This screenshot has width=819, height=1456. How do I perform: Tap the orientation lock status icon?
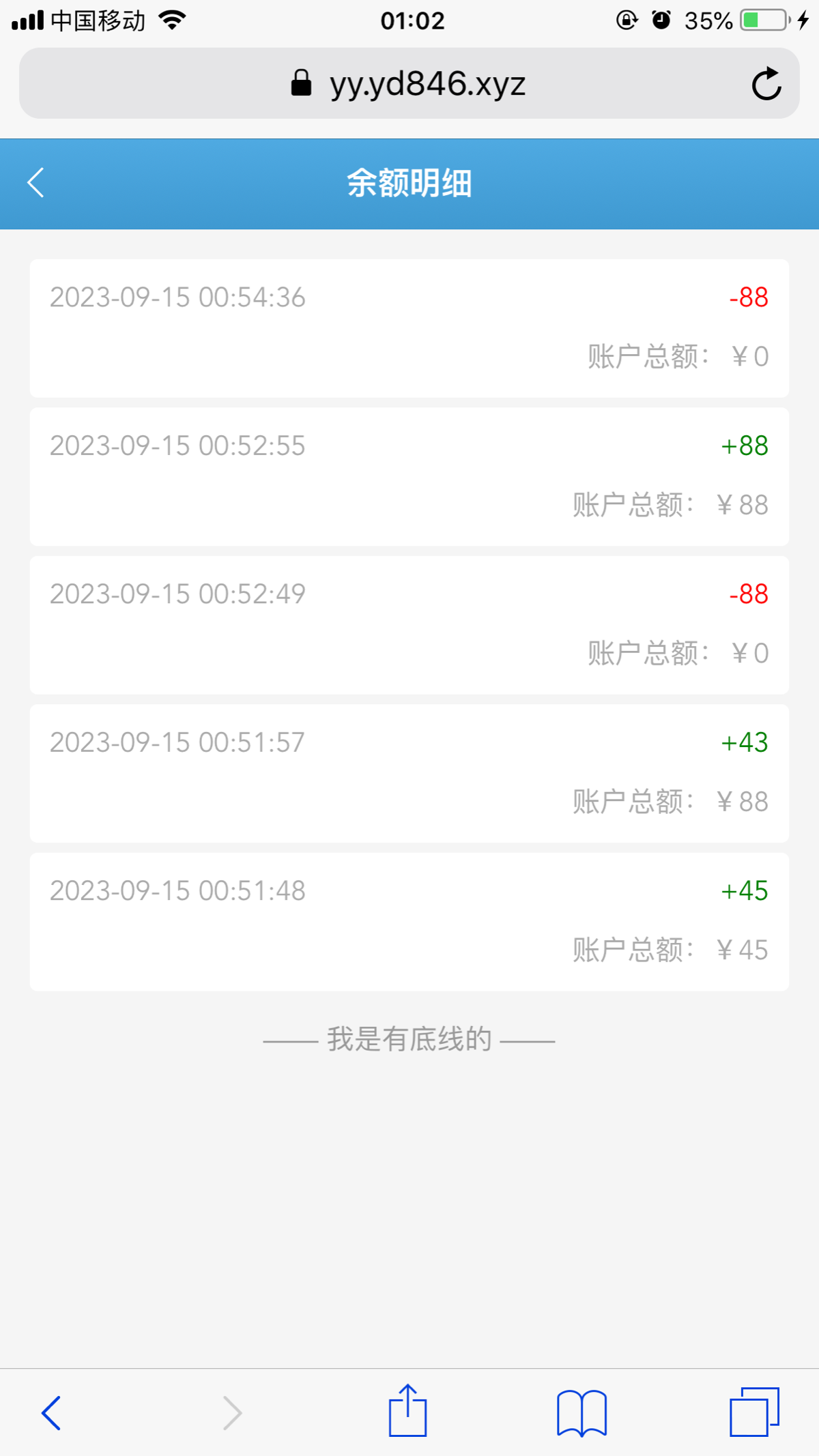click(x=625, y=20)
